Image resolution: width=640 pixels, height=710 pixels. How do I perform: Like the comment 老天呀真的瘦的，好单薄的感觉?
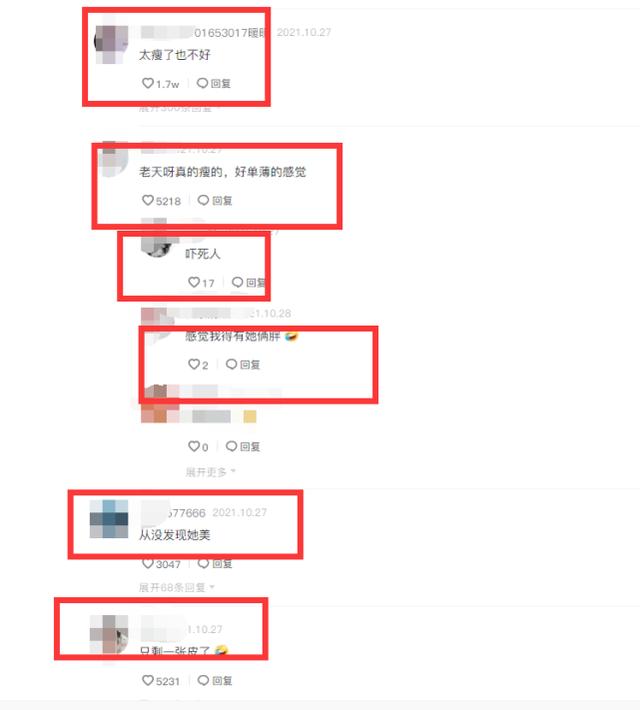pyautogui.click(x=149, y=201)
